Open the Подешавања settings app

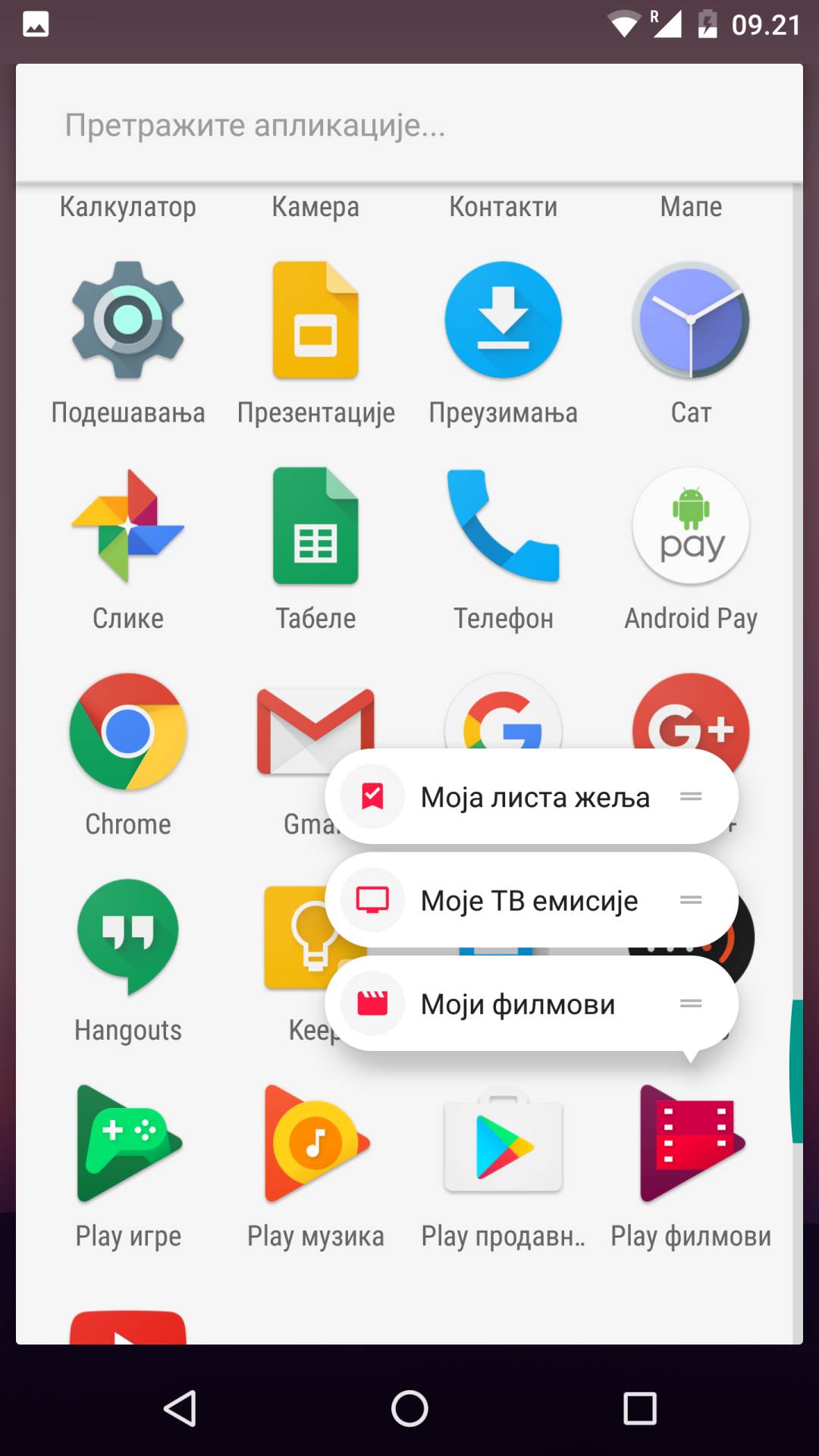pos(128,321)
